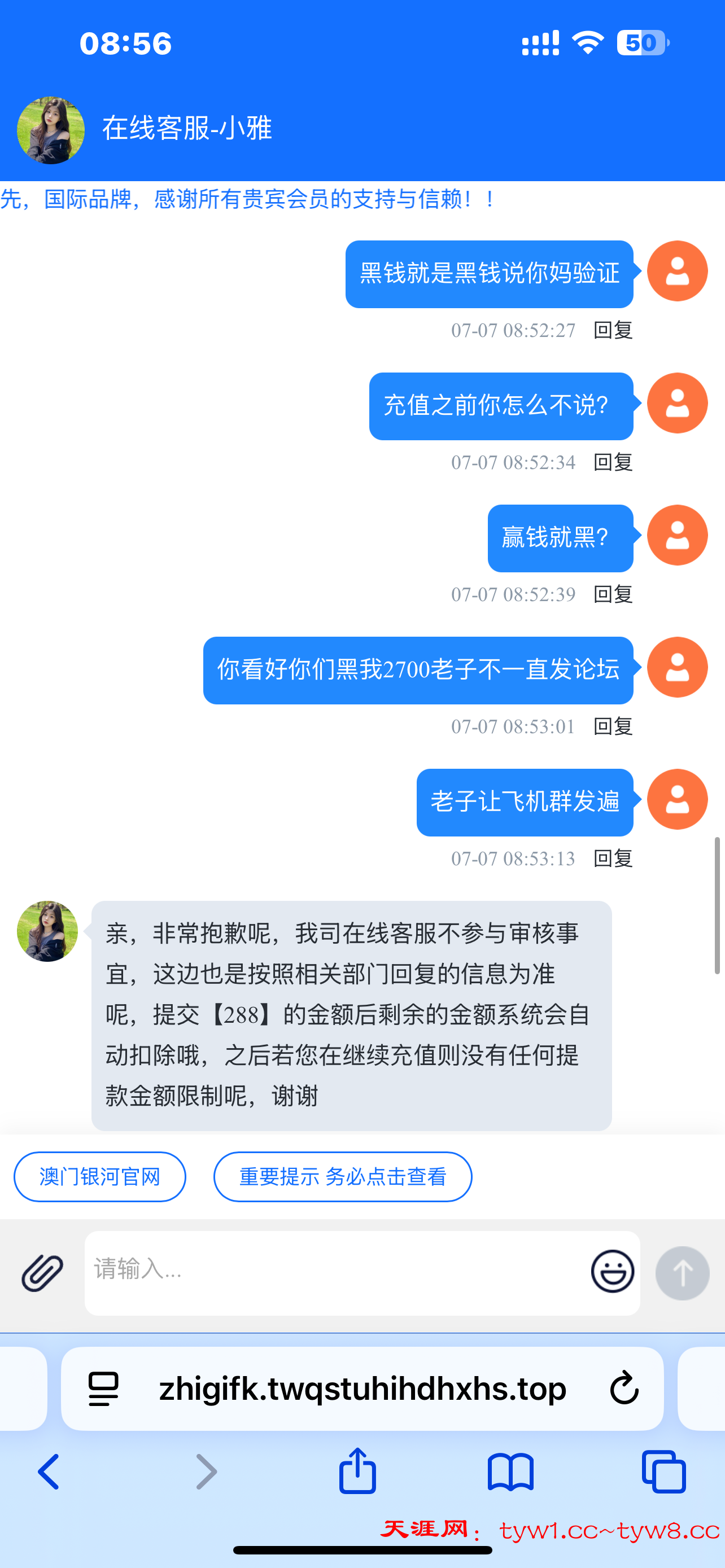Go back in Safari
This screenshot has height=1568, width=725.
[49, 1472]
